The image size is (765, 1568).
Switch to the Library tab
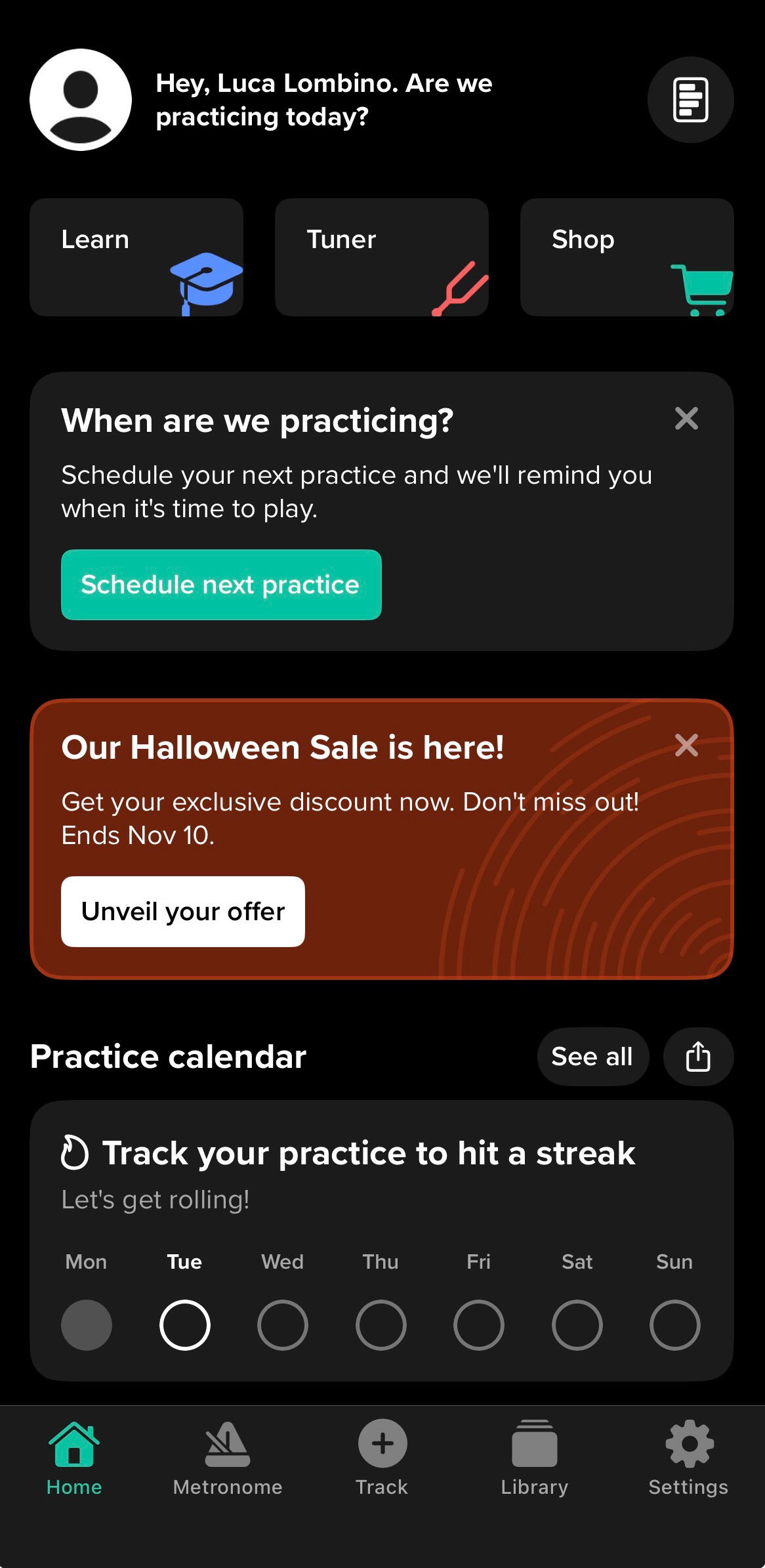click(x=535, y=1458)
